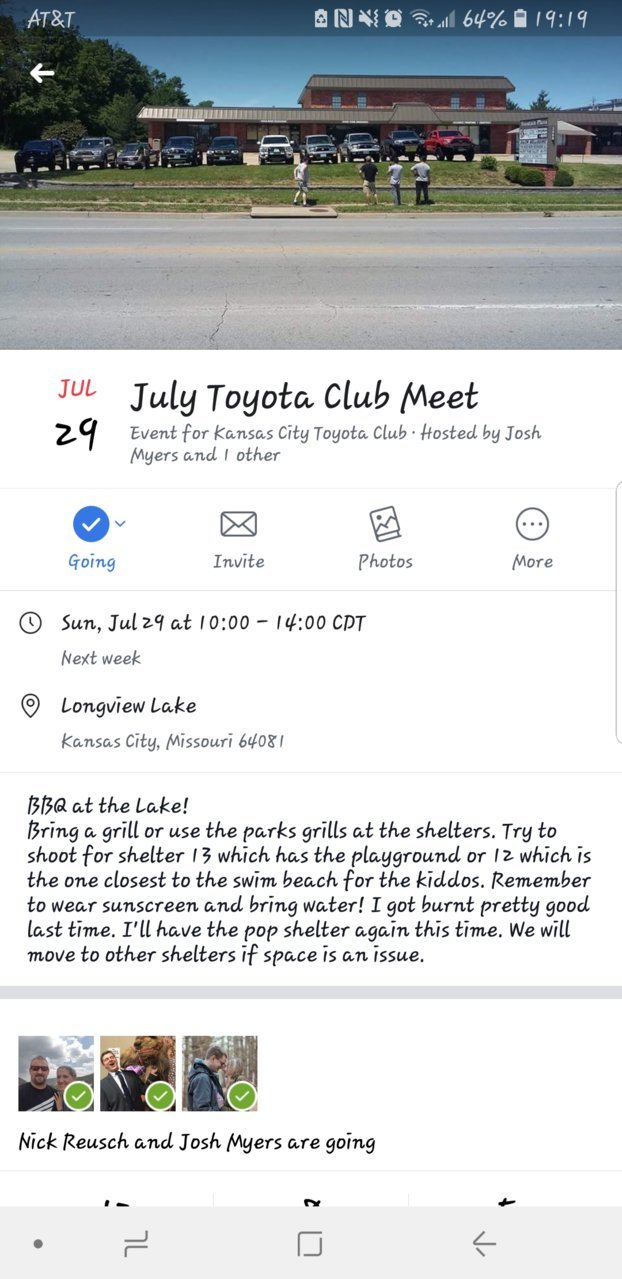The image size is (622, 1279).
Task: Open the event Photos
Action: 385,538
